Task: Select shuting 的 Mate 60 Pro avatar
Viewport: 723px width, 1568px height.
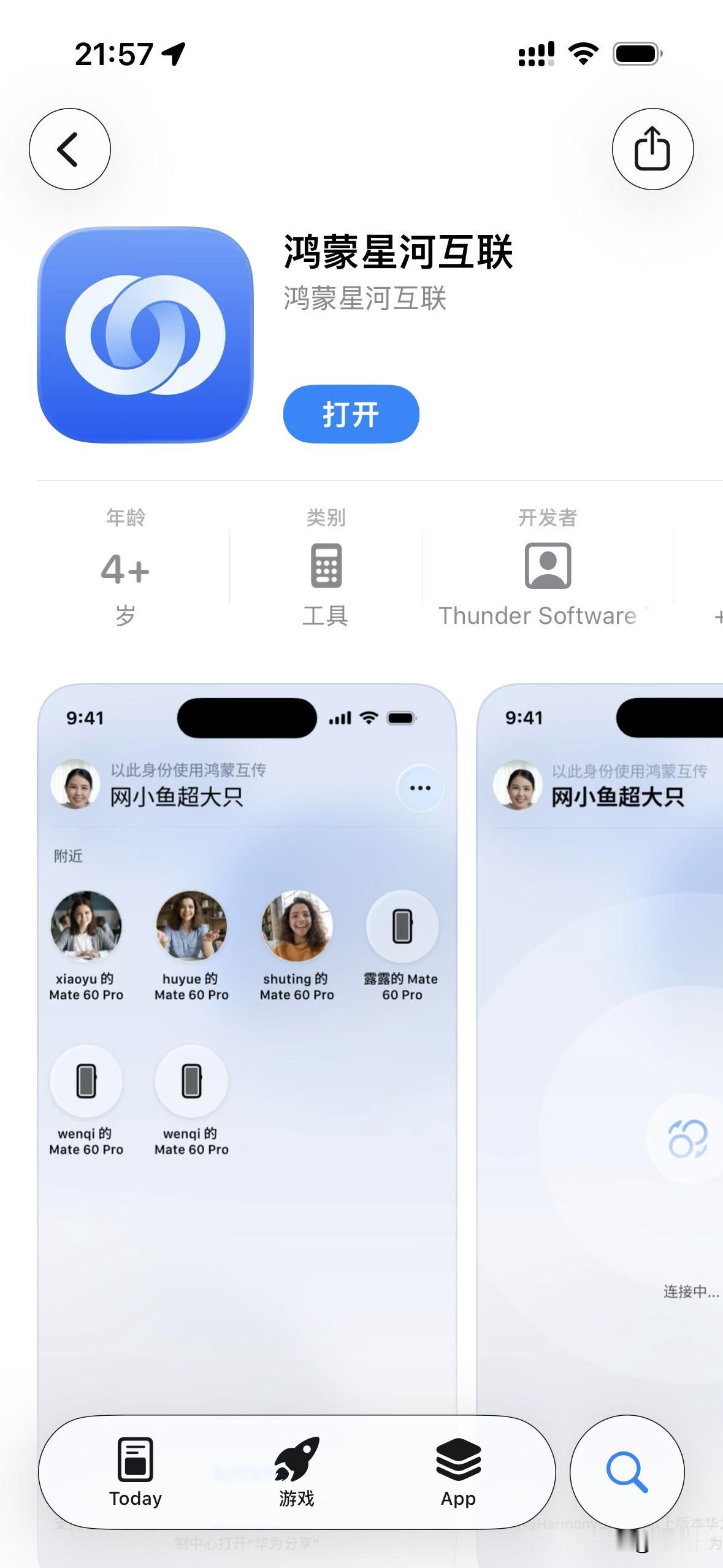Action: 296,928
